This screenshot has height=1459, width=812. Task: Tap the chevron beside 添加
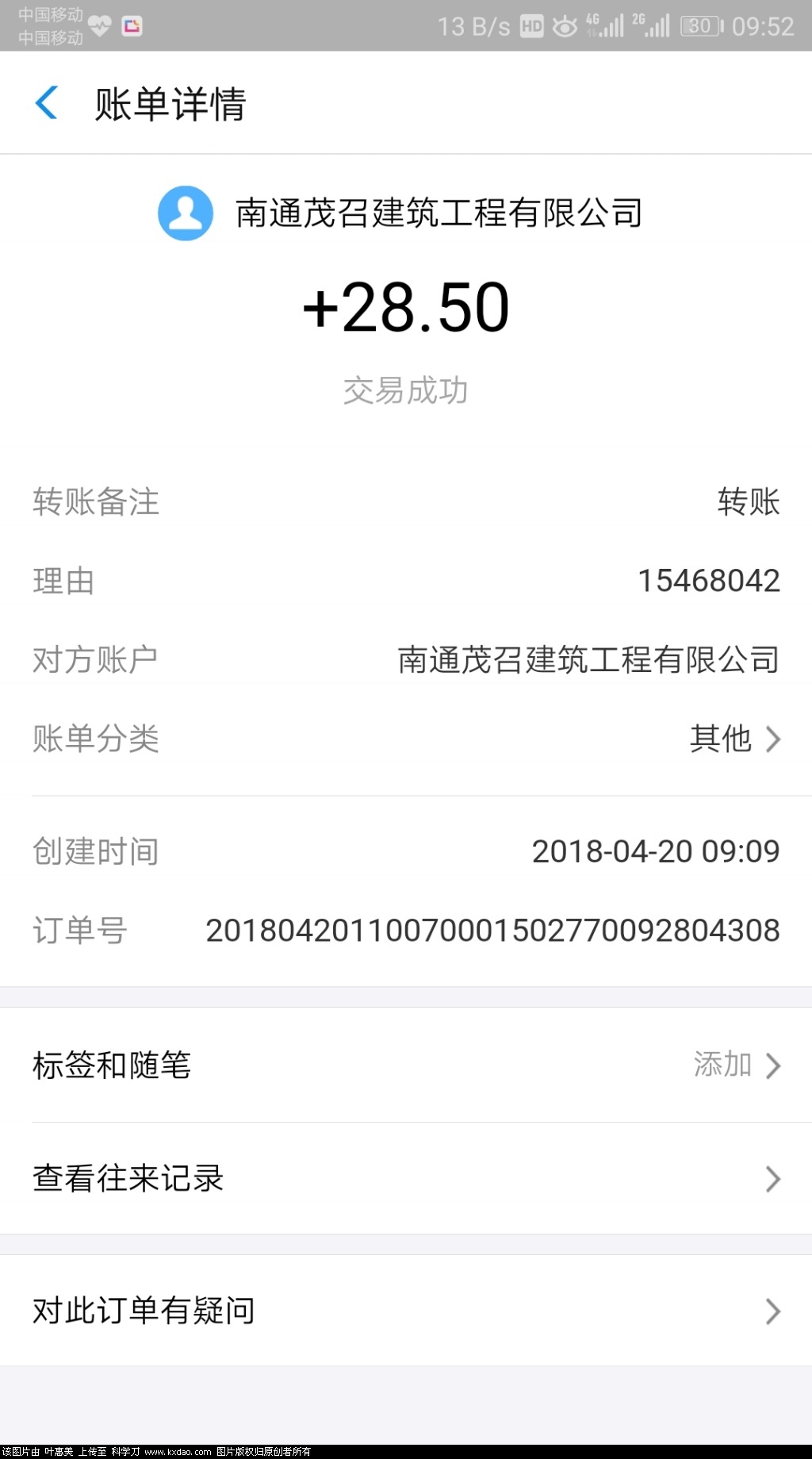coord(772,1066)
